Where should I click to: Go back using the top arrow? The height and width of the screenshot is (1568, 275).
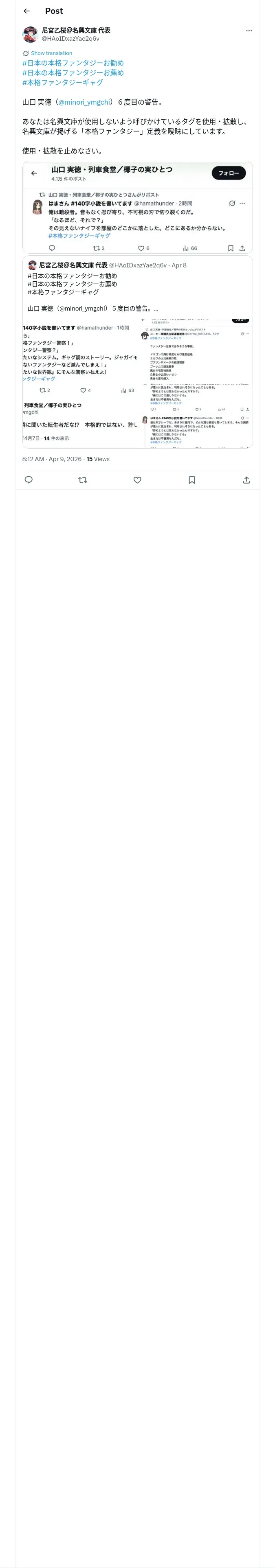pos(27,11)
